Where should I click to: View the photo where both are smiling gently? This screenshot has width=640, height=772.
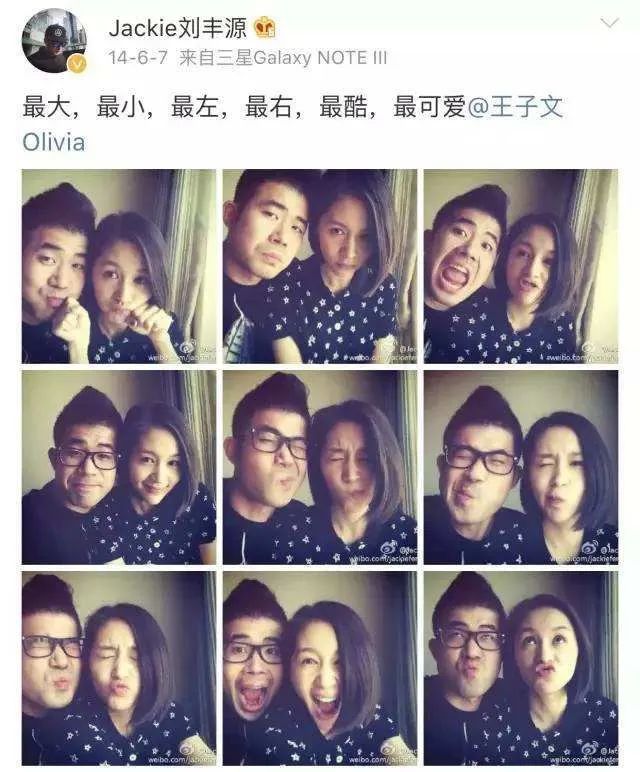coord(119,467)
